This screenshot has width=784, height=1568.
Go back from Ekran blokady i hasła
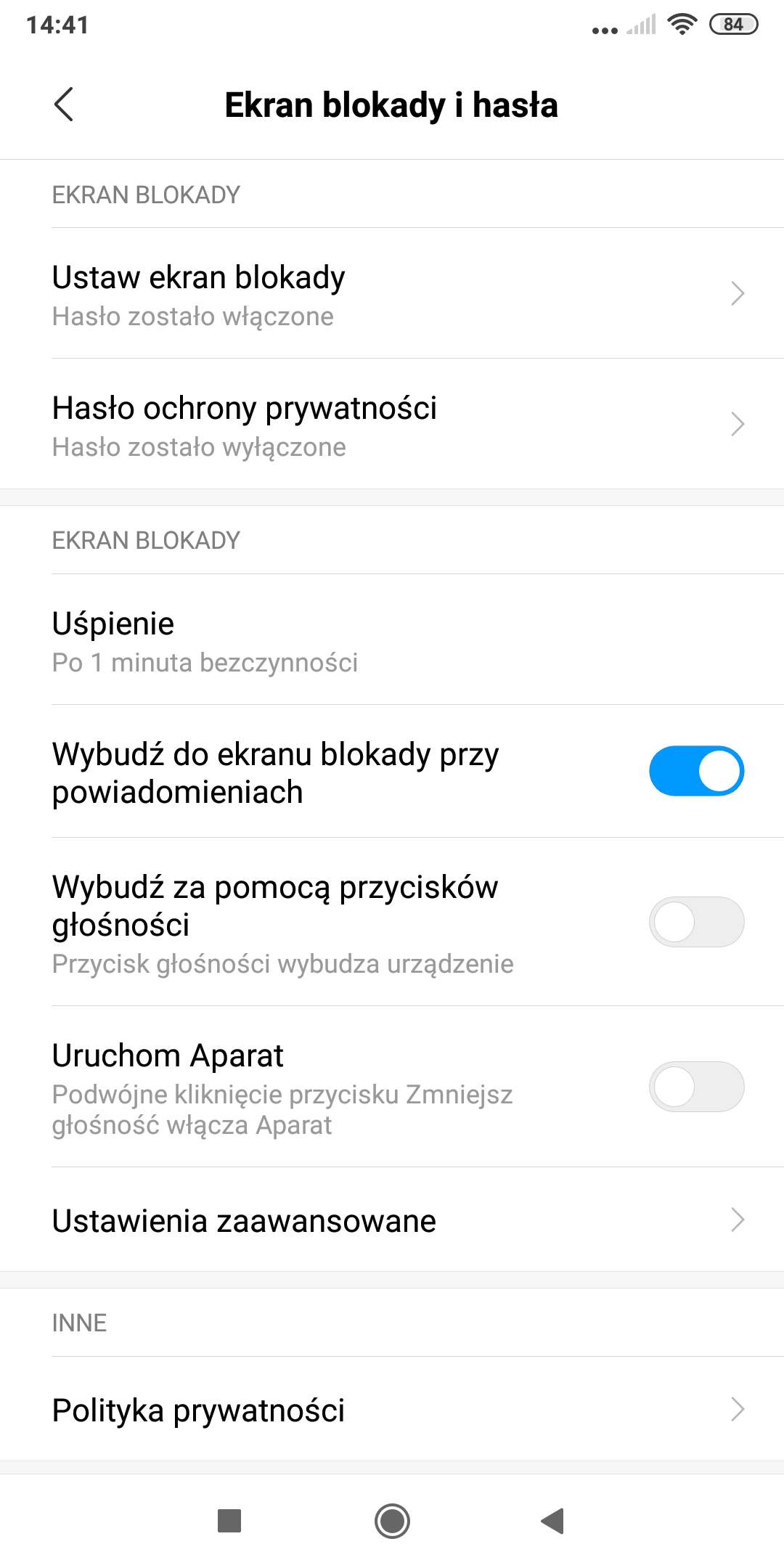point(64,105)
